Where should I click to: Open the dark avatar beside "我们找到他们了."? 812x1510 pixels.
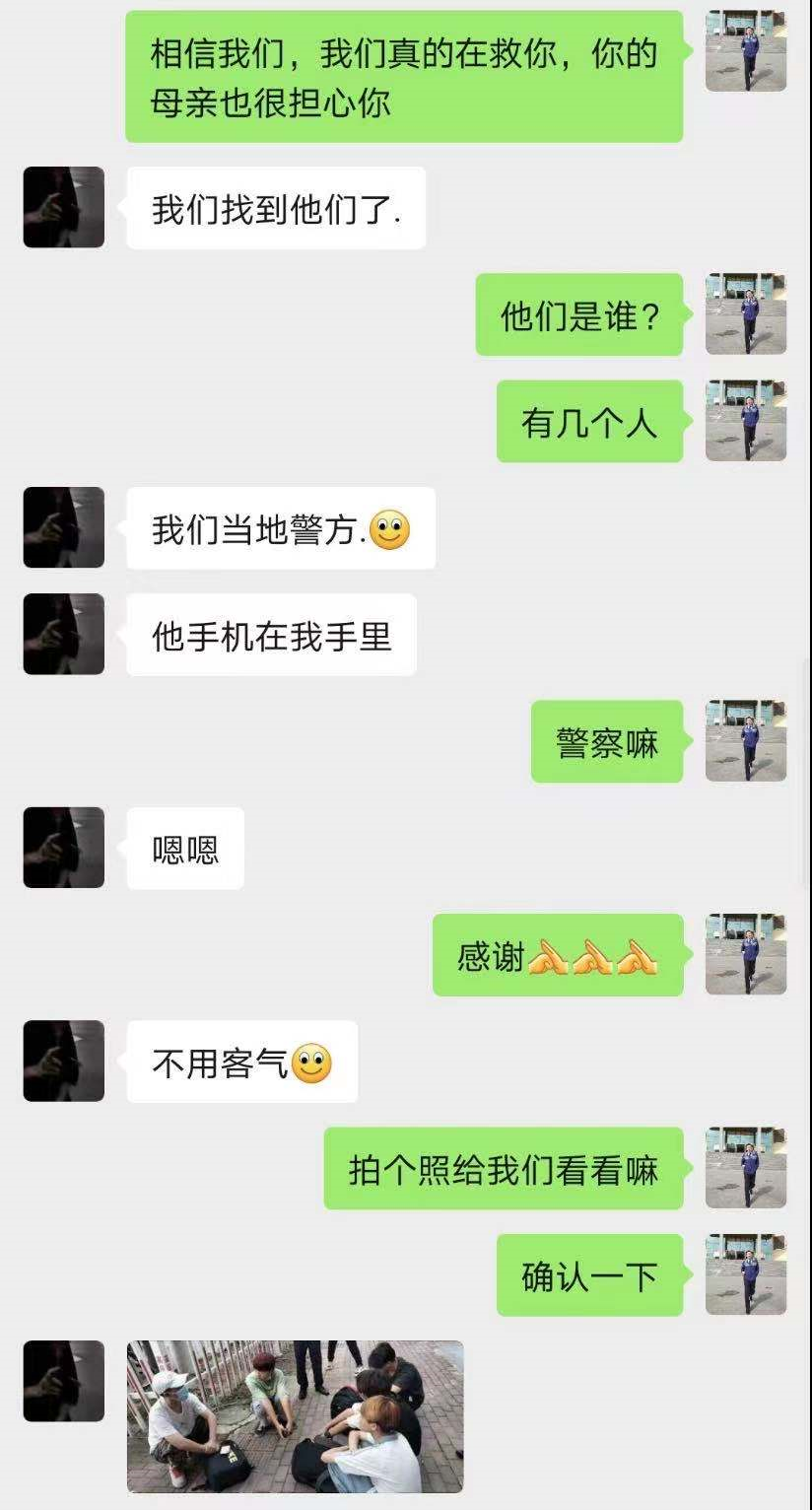[64, 207]
